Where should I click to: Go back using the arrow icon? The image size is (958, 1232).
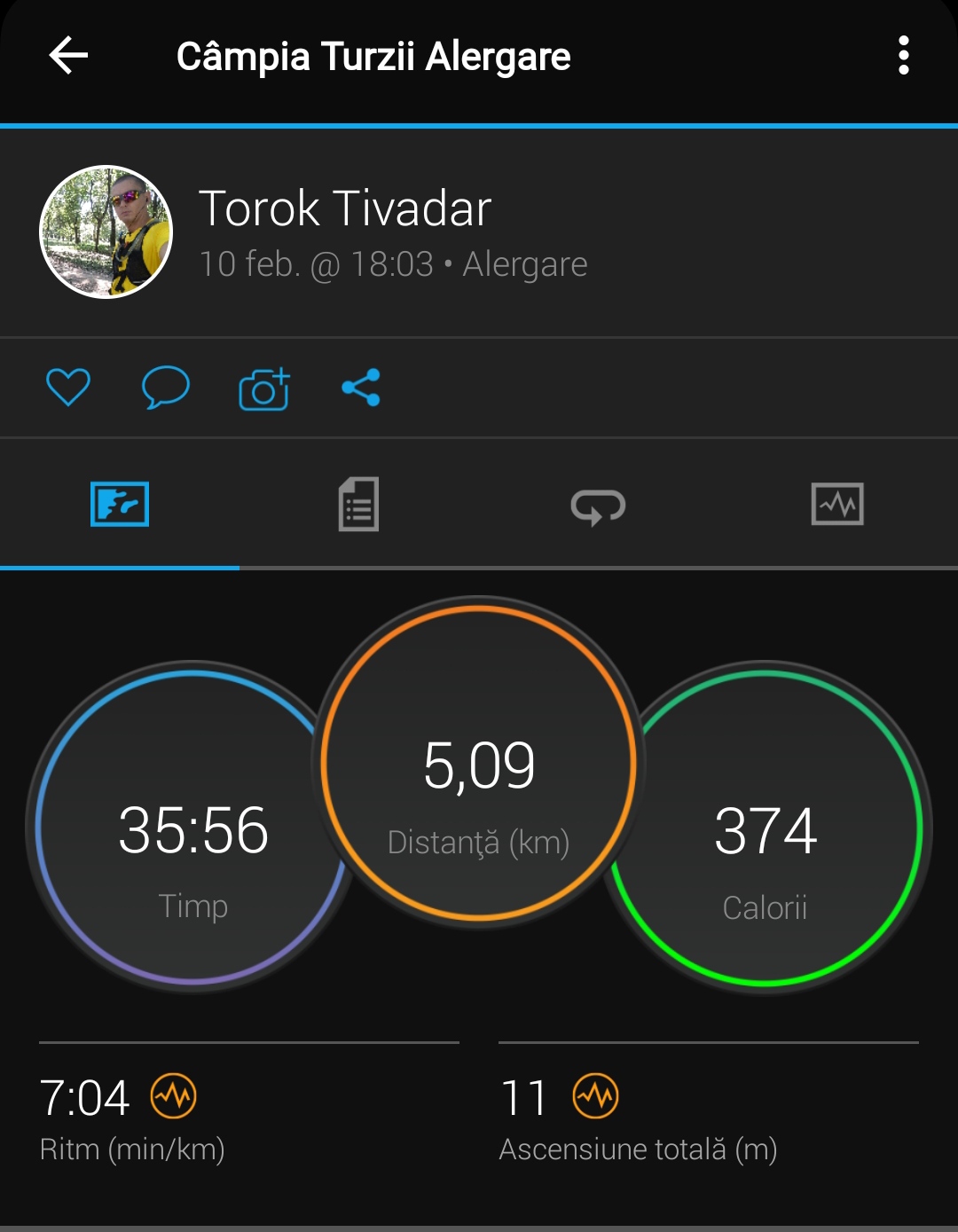point(68,56)
